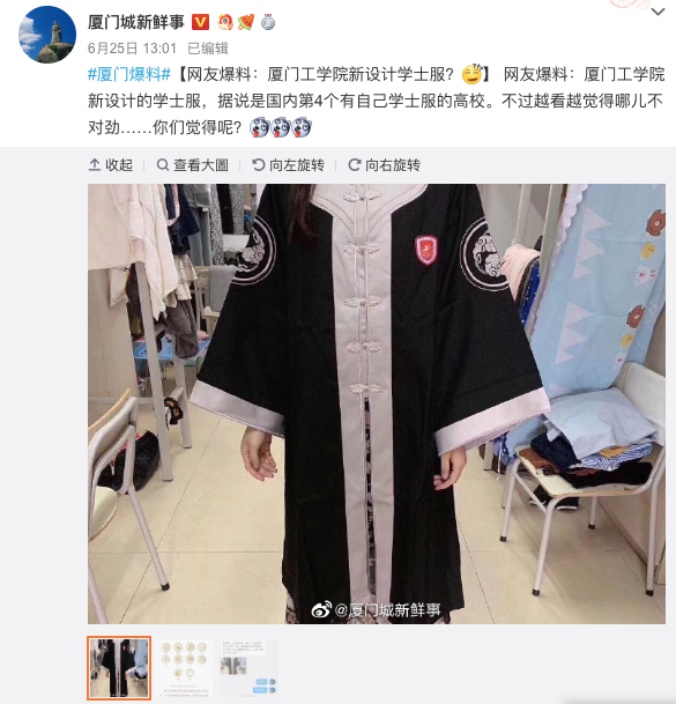Rotate the photo right with 向右旋转
This screenshot has height=704, width=676.
[x=384, y=165]
